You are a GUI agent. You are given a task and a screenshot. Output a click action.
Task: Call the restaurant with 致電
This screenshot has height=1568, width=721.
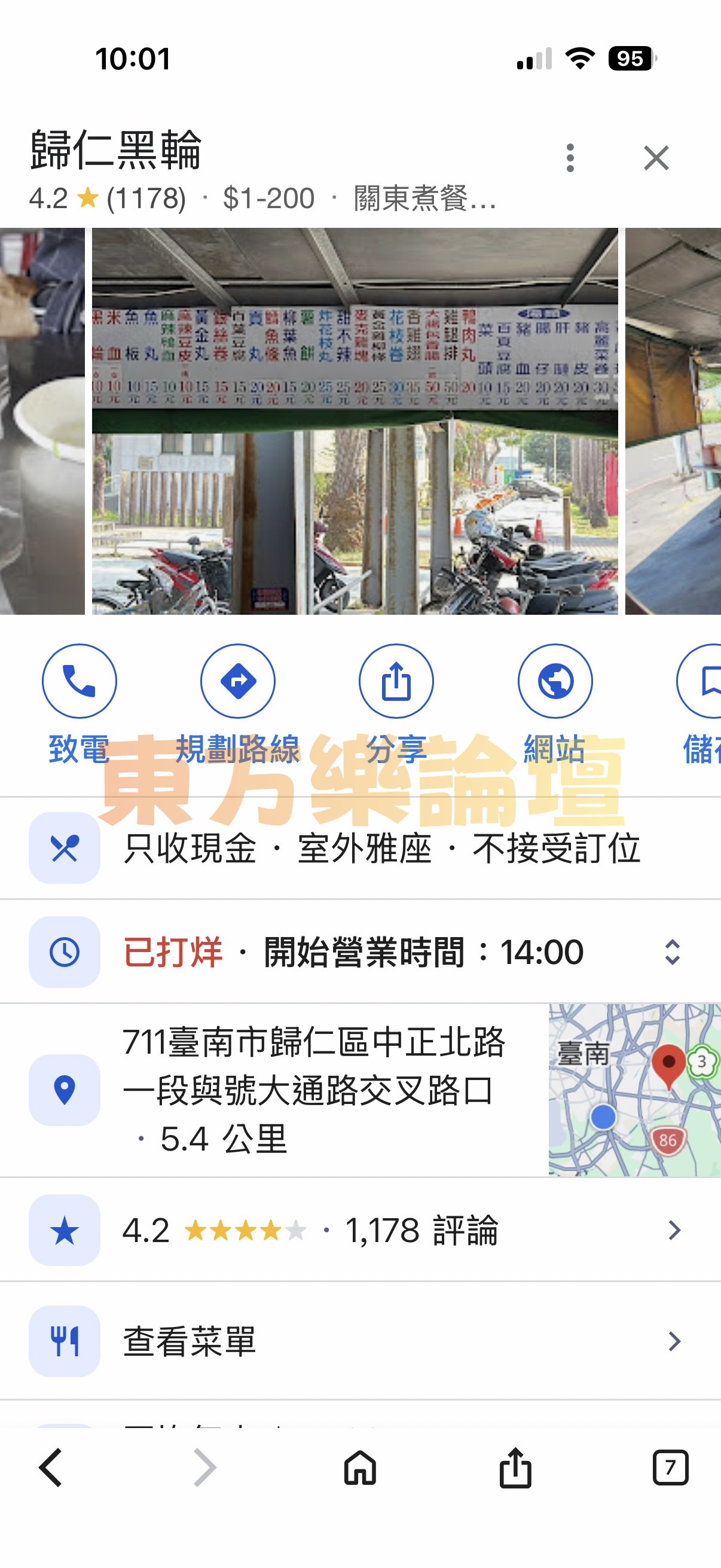[x=79, y=681]
